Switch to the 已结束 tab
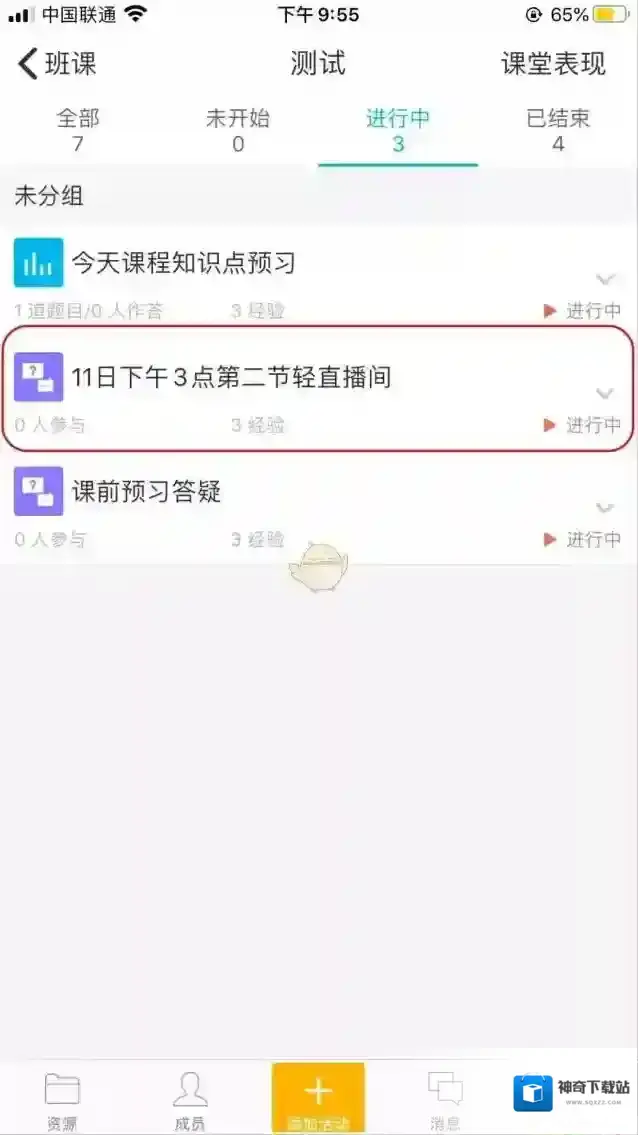638x1135 pixels. [x=558, y=131]
